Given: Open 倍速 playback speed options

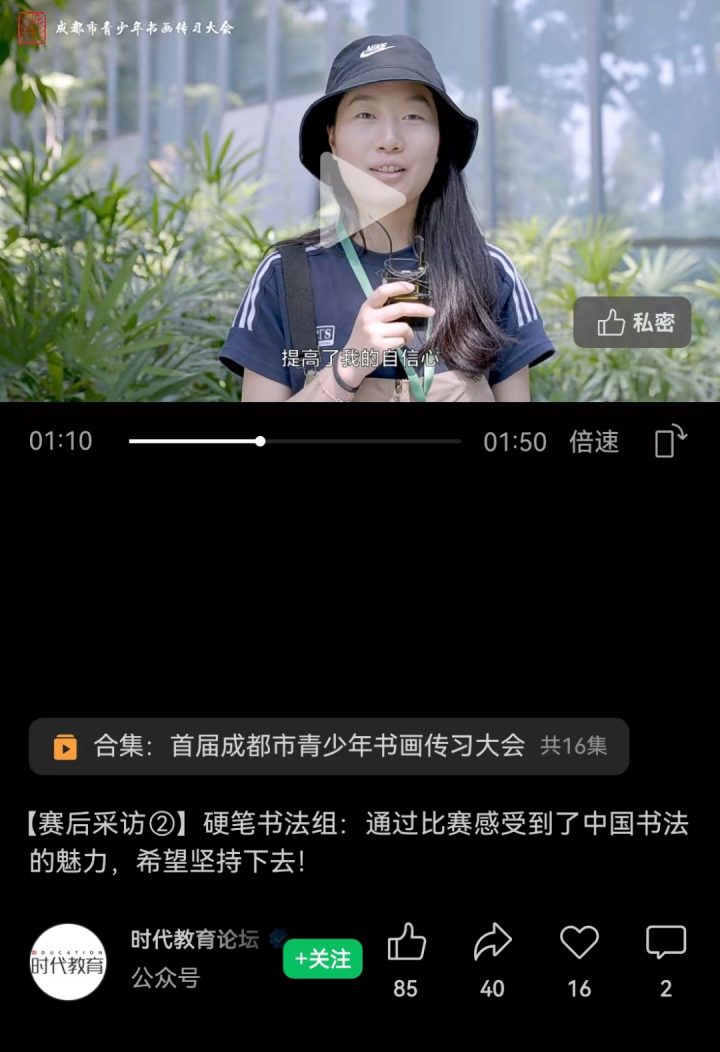Looking at the screenshot, I should (594, 442).
